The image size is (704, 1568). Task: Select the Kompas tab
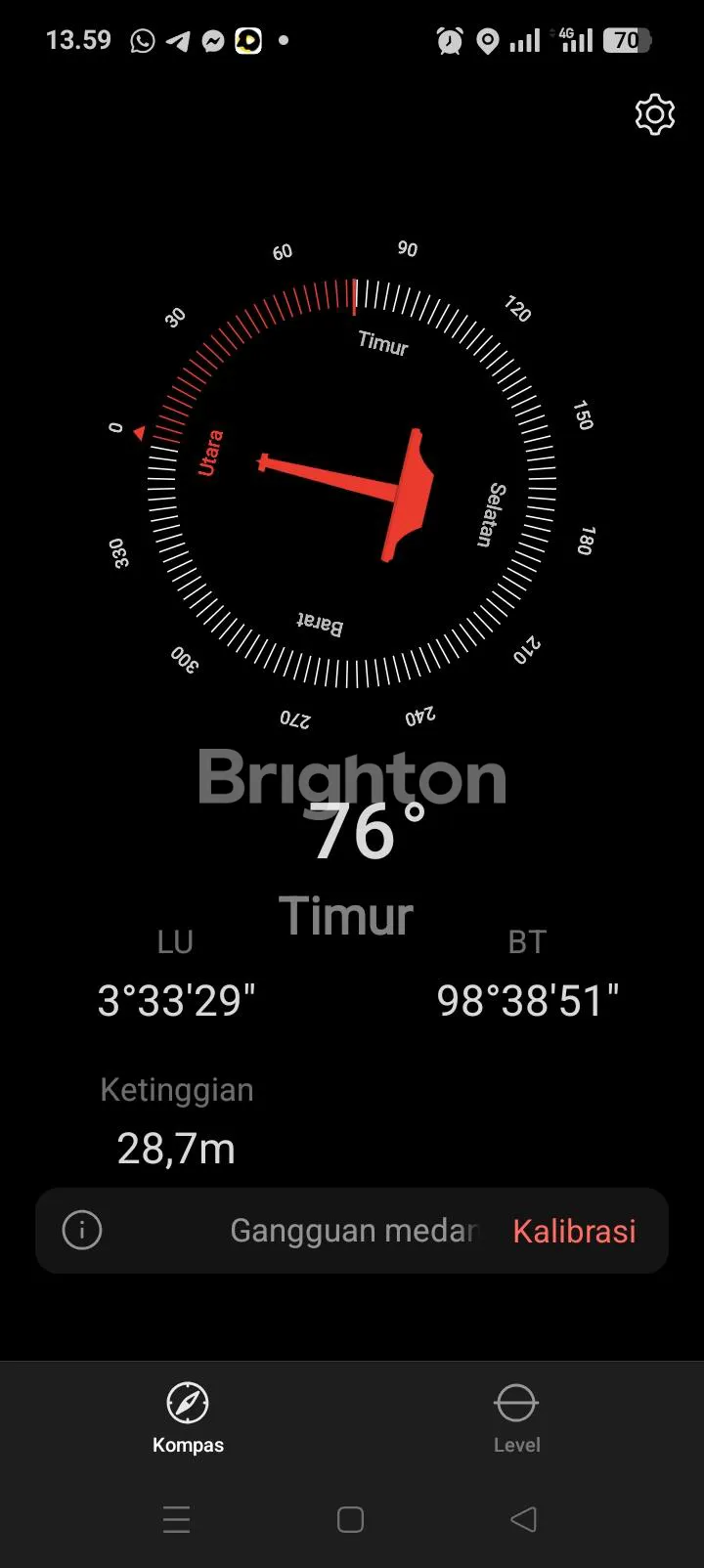click(188, 1417)
